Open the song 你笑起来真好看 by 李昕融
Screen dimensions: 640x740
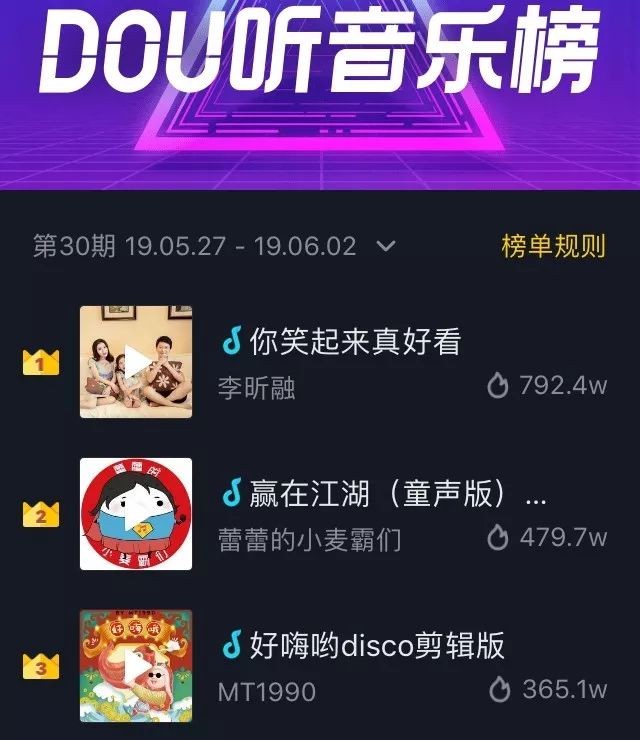tap(354, 342)
